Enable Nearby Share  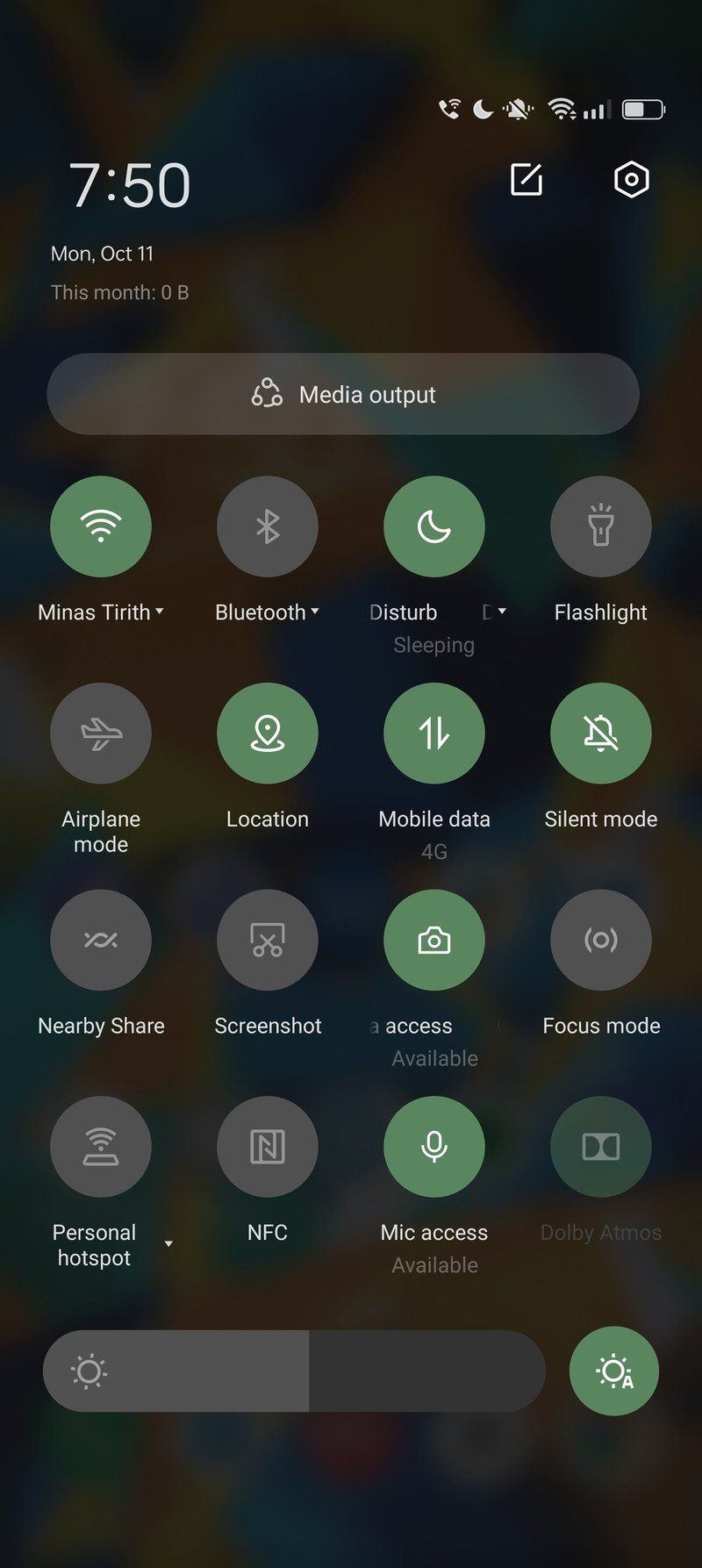pyautogui.click(x=101, y=941)
